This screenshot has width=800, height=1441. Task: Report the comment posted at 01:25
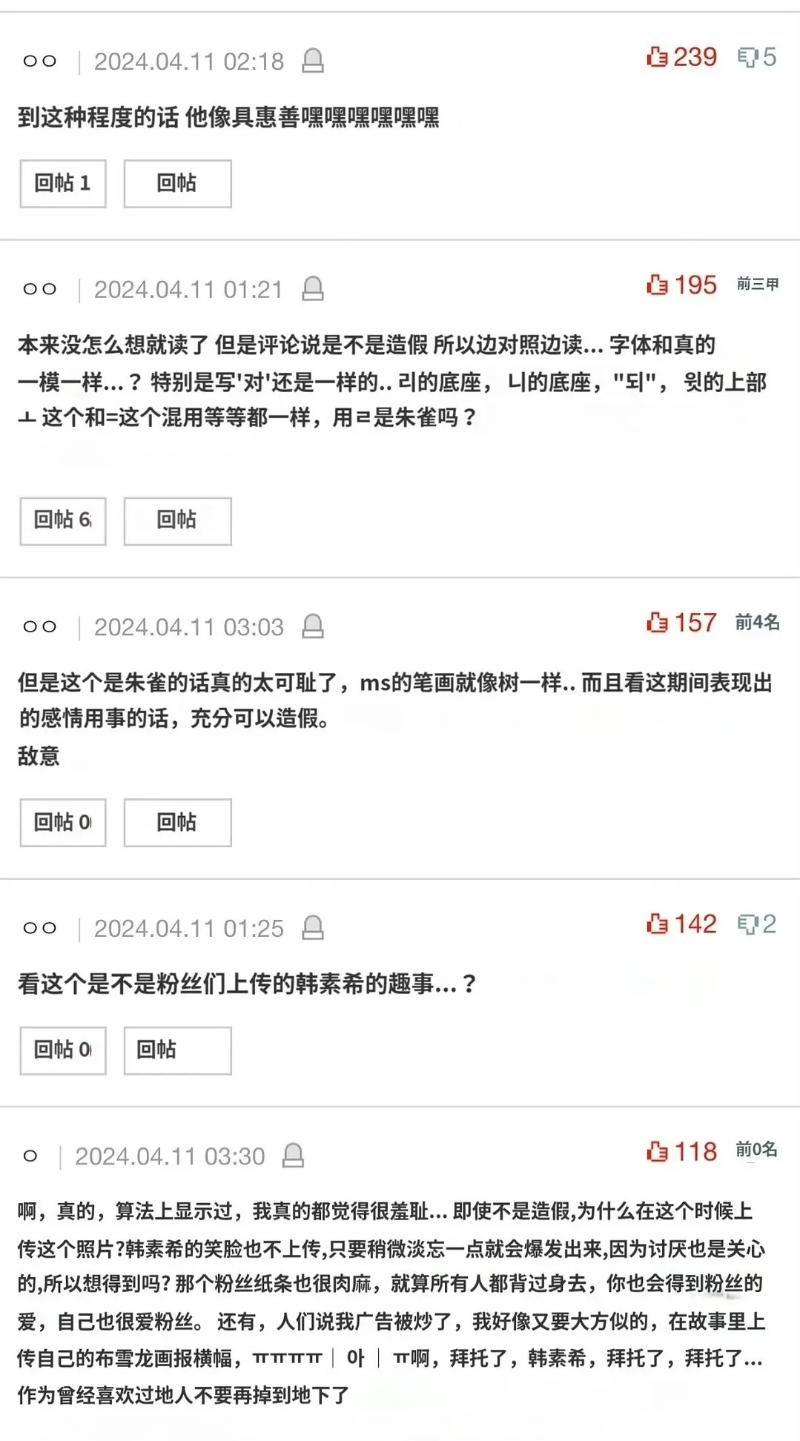[313, 928]
